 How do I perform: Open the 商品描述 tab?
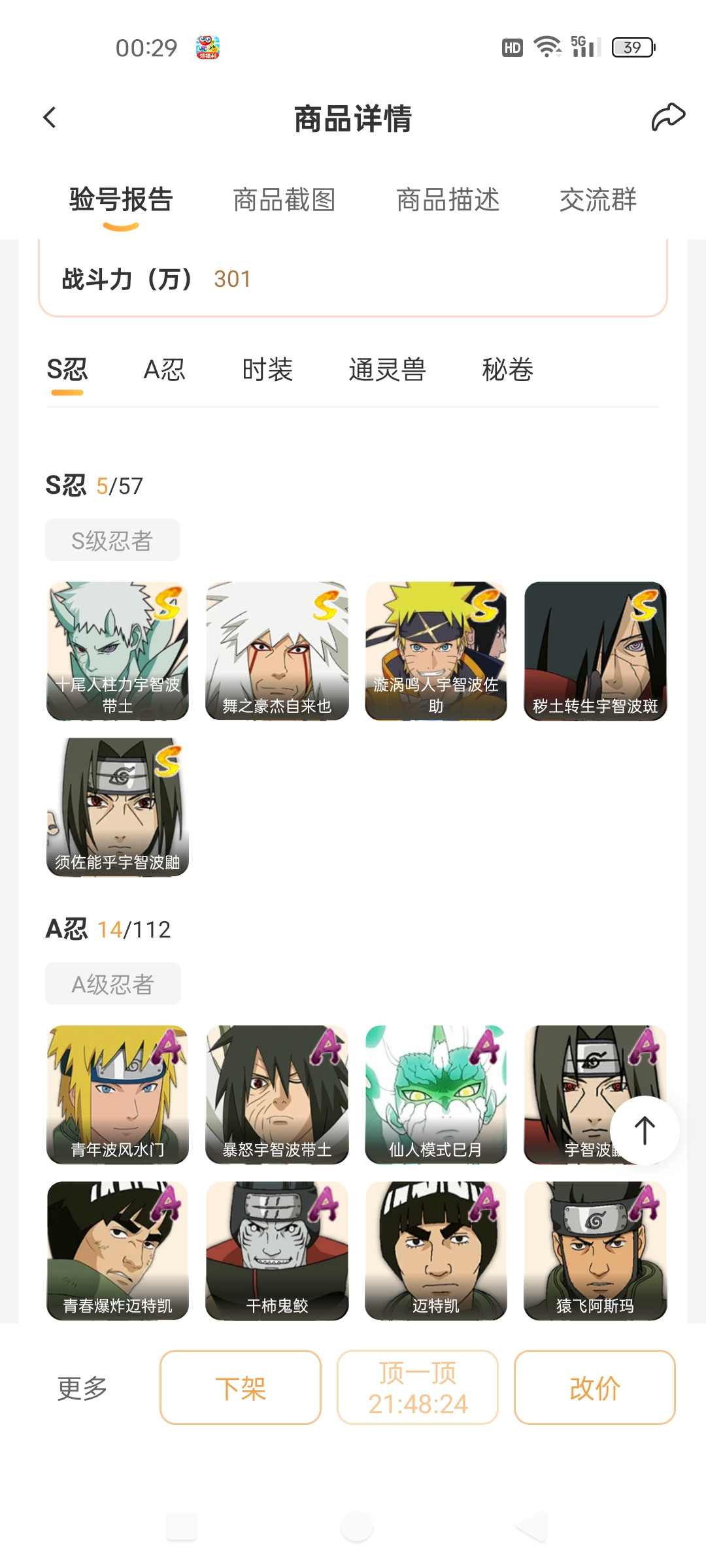[x=448, y=200]
